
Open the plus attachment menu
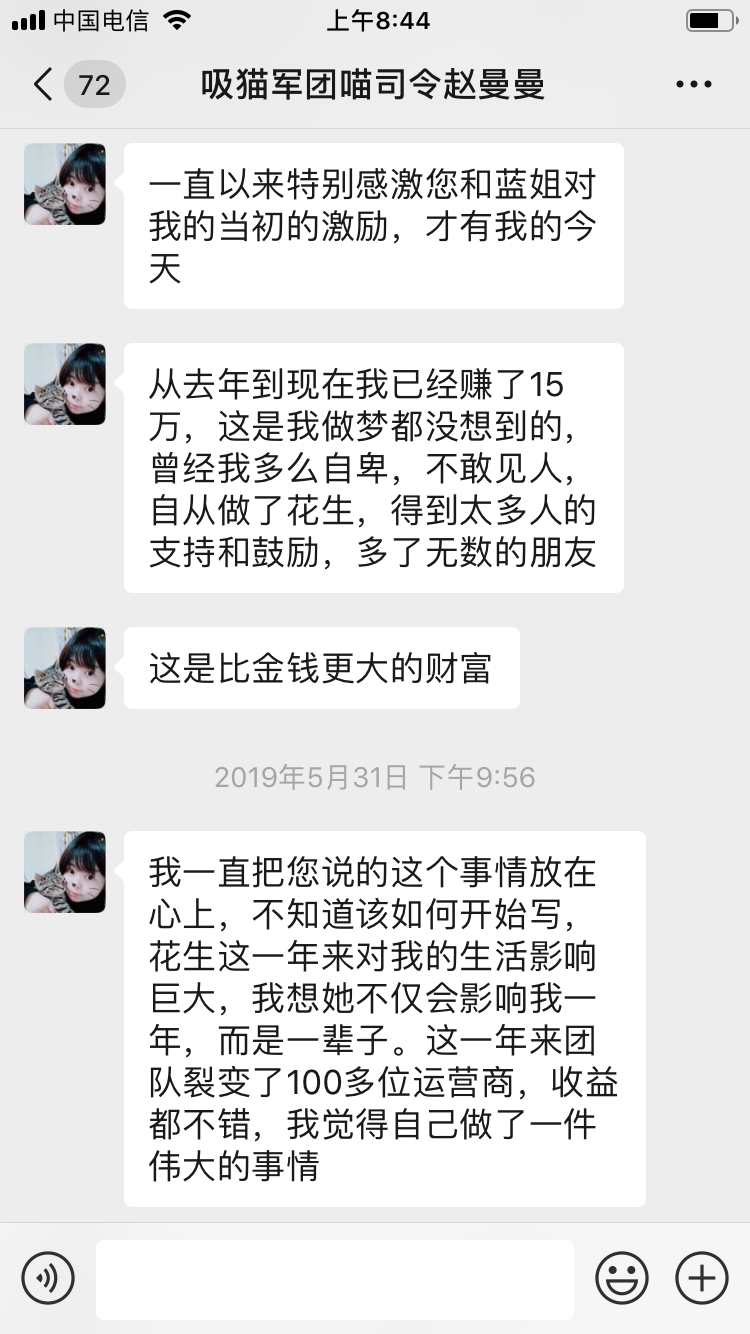coord(702,1278)
